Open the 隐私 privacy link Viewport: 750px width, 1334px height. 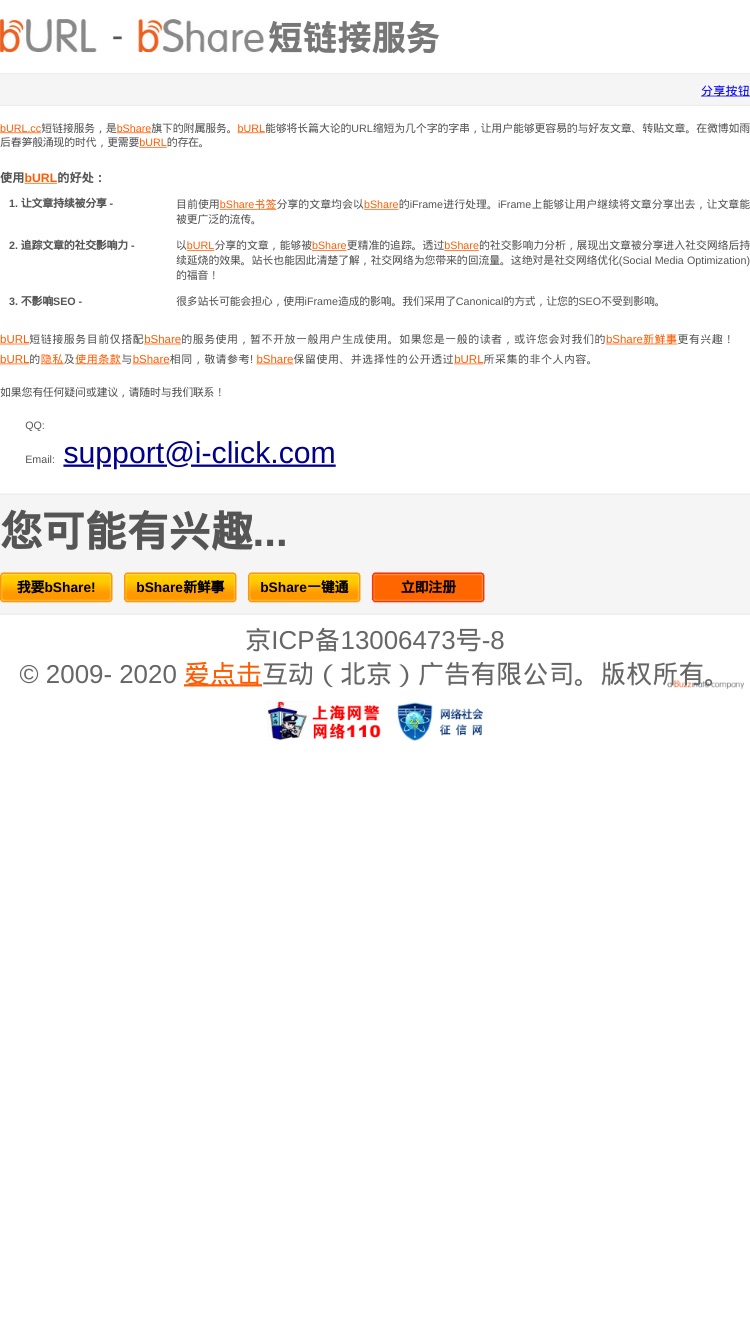tap(52, 359)
